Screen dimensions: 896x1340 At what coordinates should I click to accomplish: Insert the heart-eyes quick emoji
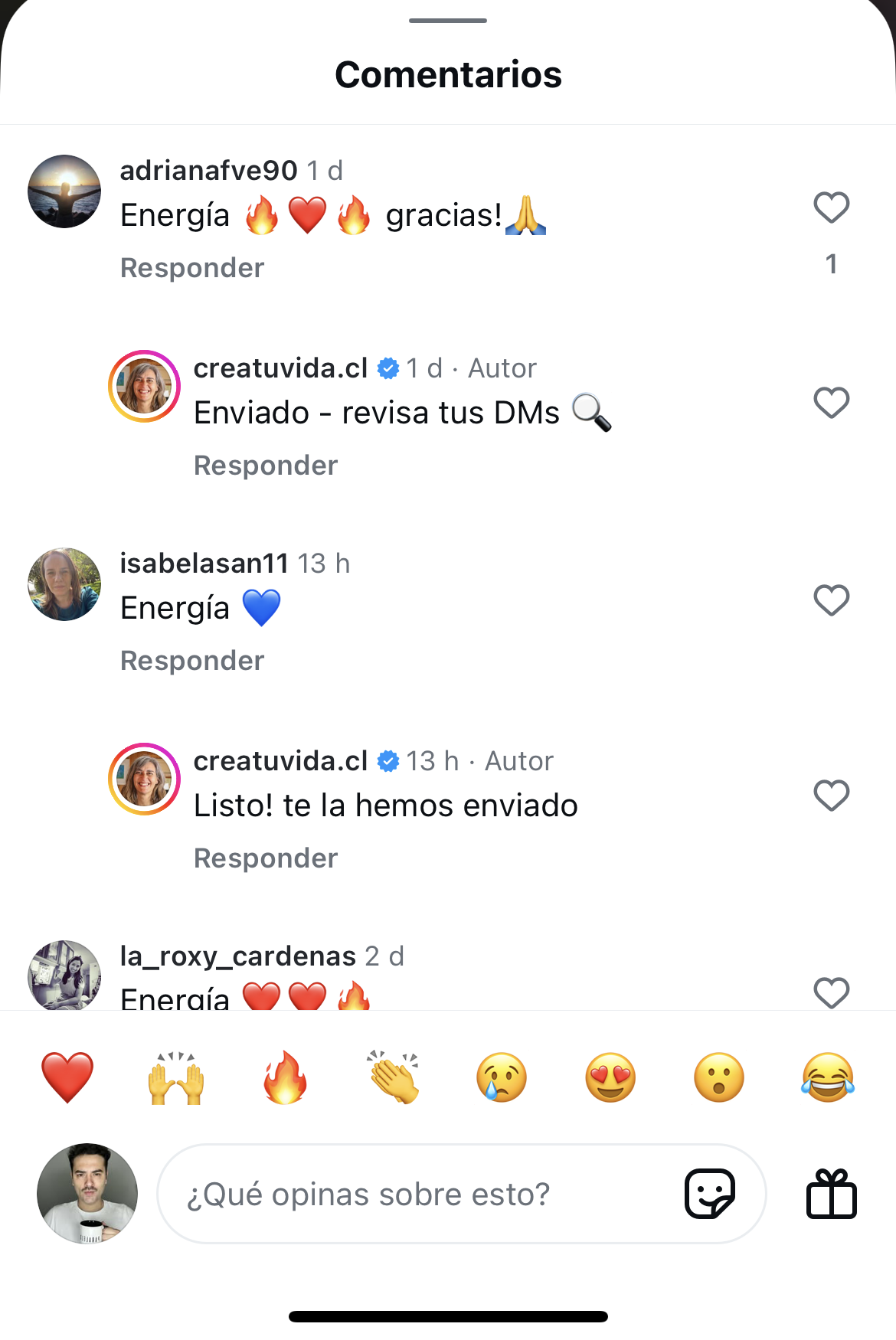(610, 1077)
